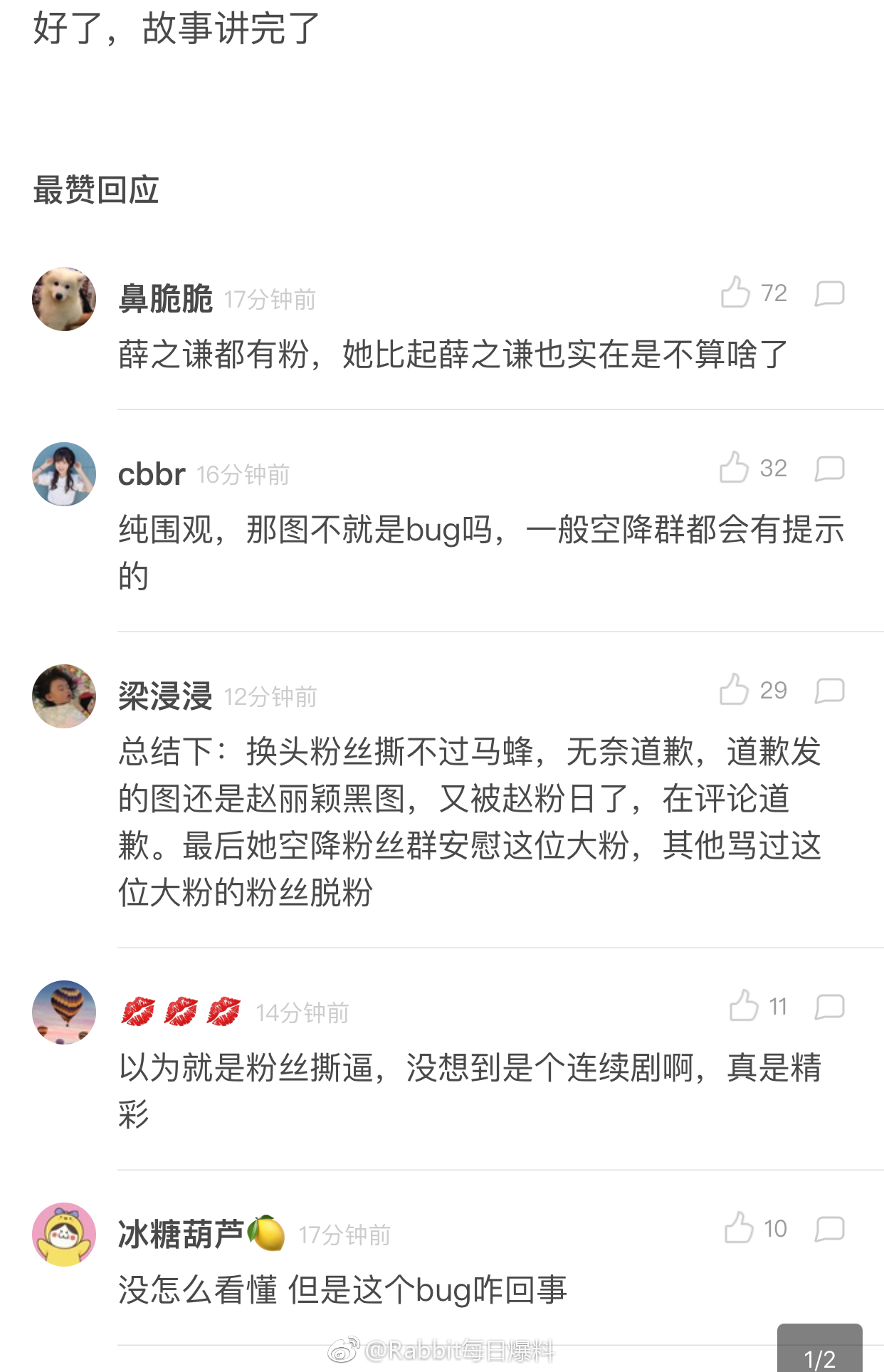Open the hot-air-balloon avatar's profile

64,1012
